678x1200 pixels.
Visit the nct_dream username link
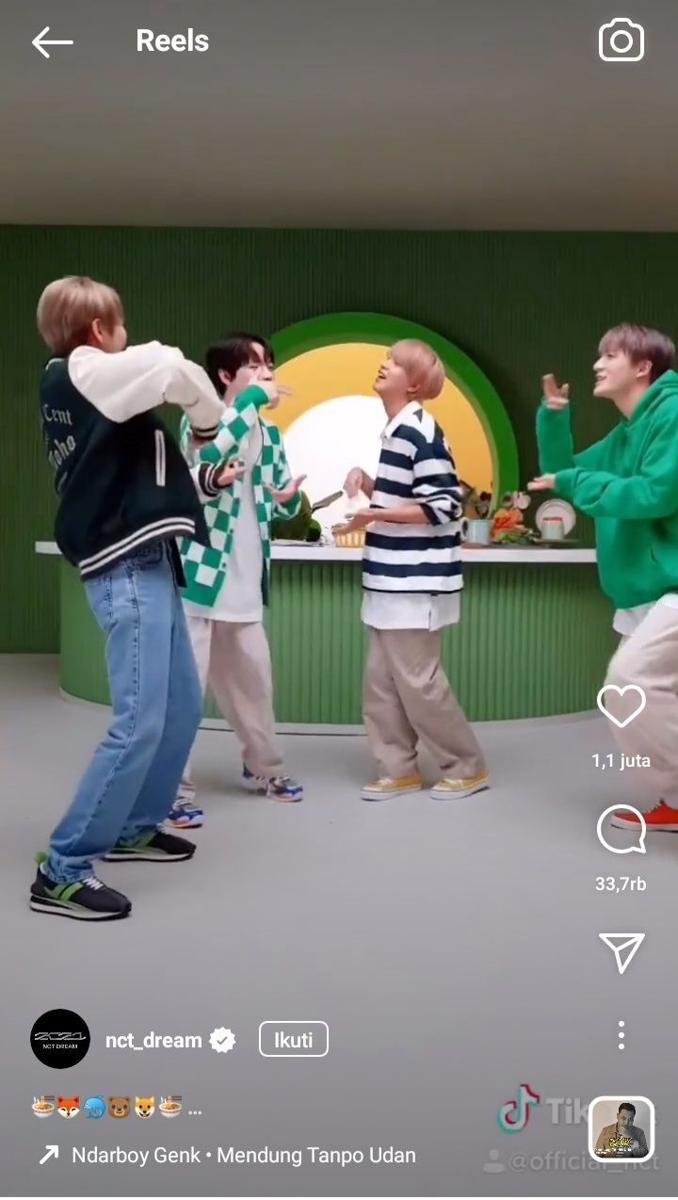click(x=154, y=1040)
